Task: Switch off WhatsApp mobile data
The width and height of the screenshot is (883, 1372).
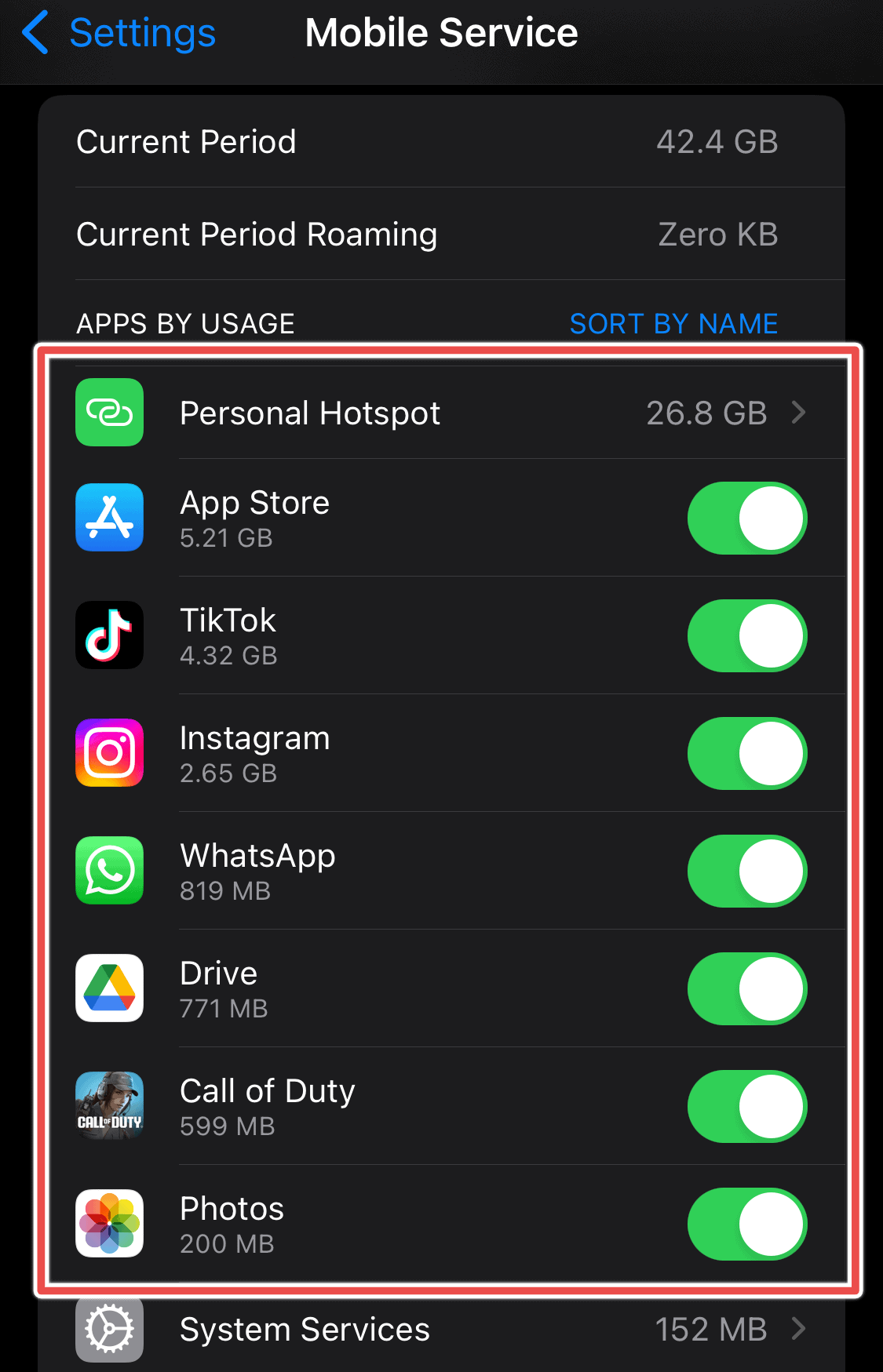Action: click(746, 871)
